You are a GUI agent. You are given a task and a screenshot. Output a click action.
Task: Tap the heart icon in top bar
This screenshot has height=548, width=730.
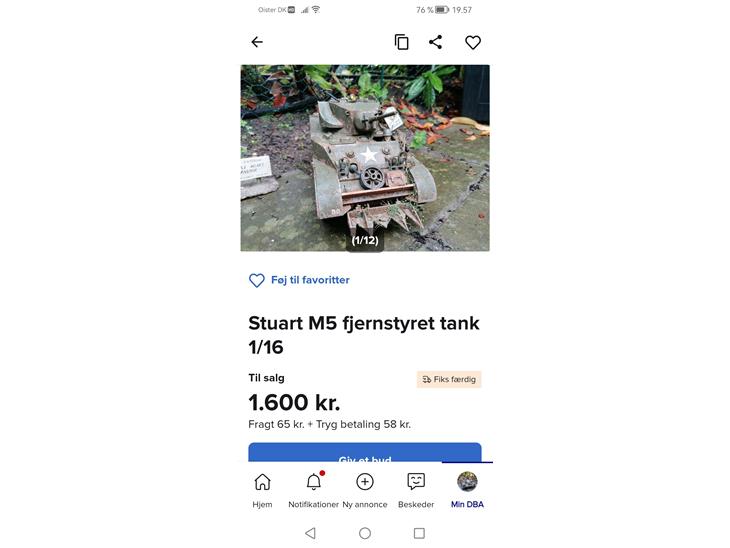coord(473,42)
